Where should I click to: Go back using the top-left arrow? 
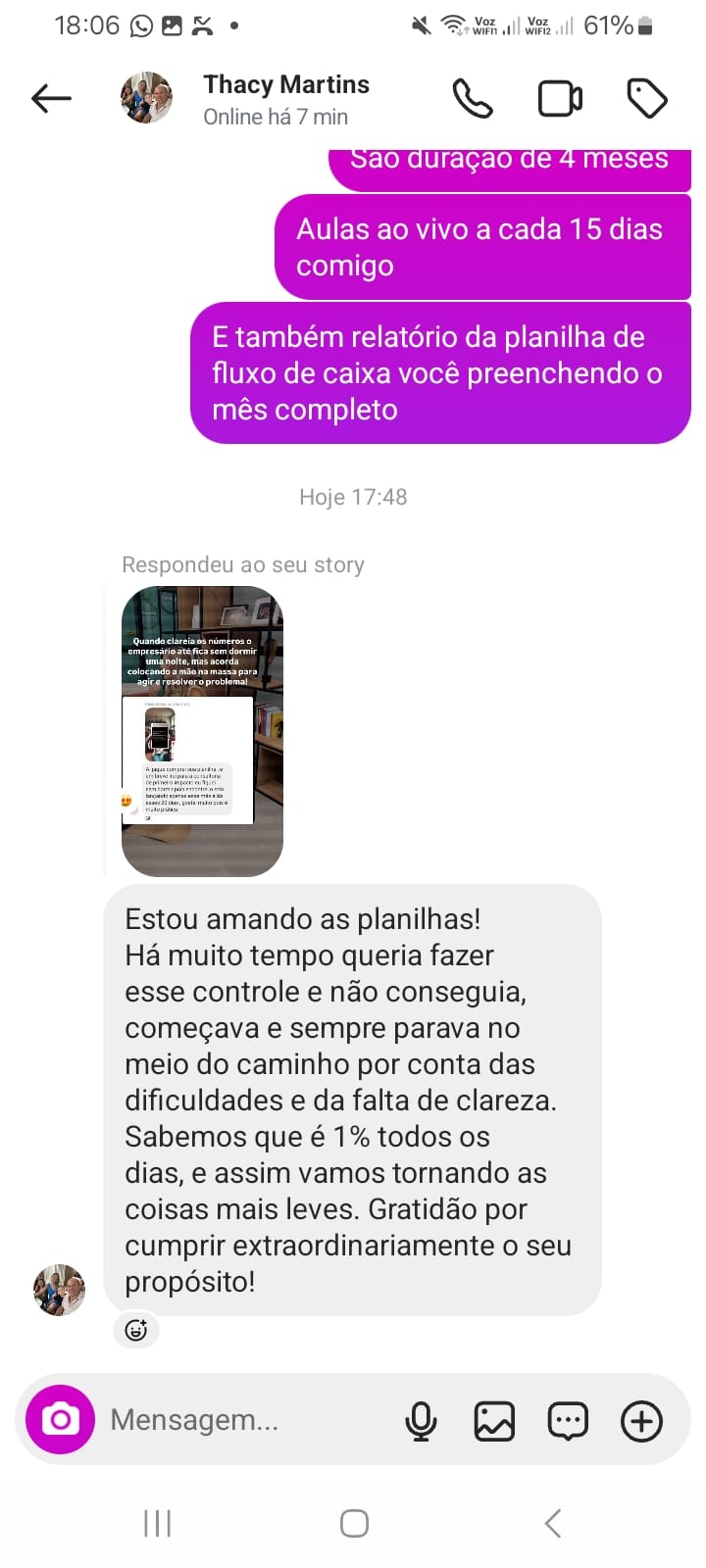click(x=51, y=98)
